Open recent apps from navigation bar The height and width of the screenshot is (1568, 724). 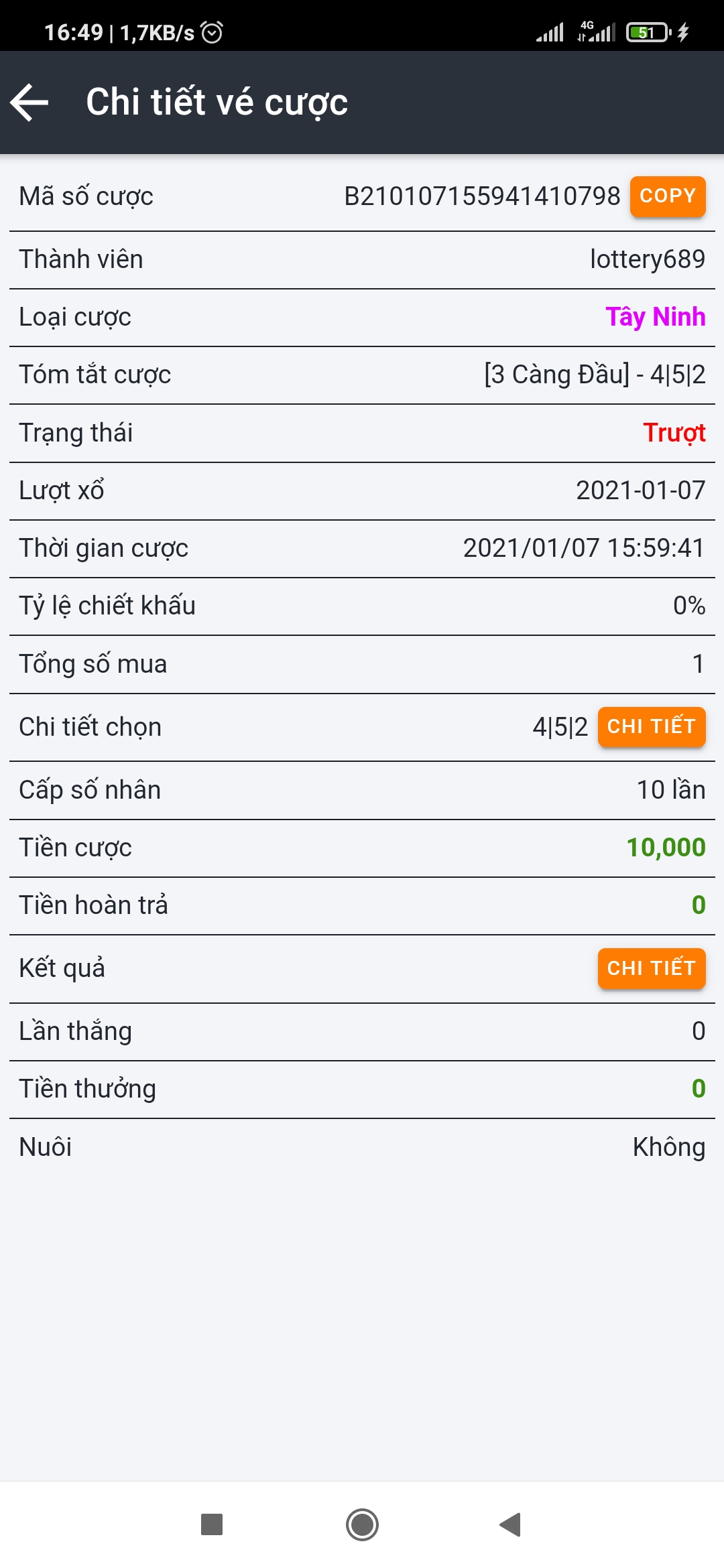pos(212,1524)
